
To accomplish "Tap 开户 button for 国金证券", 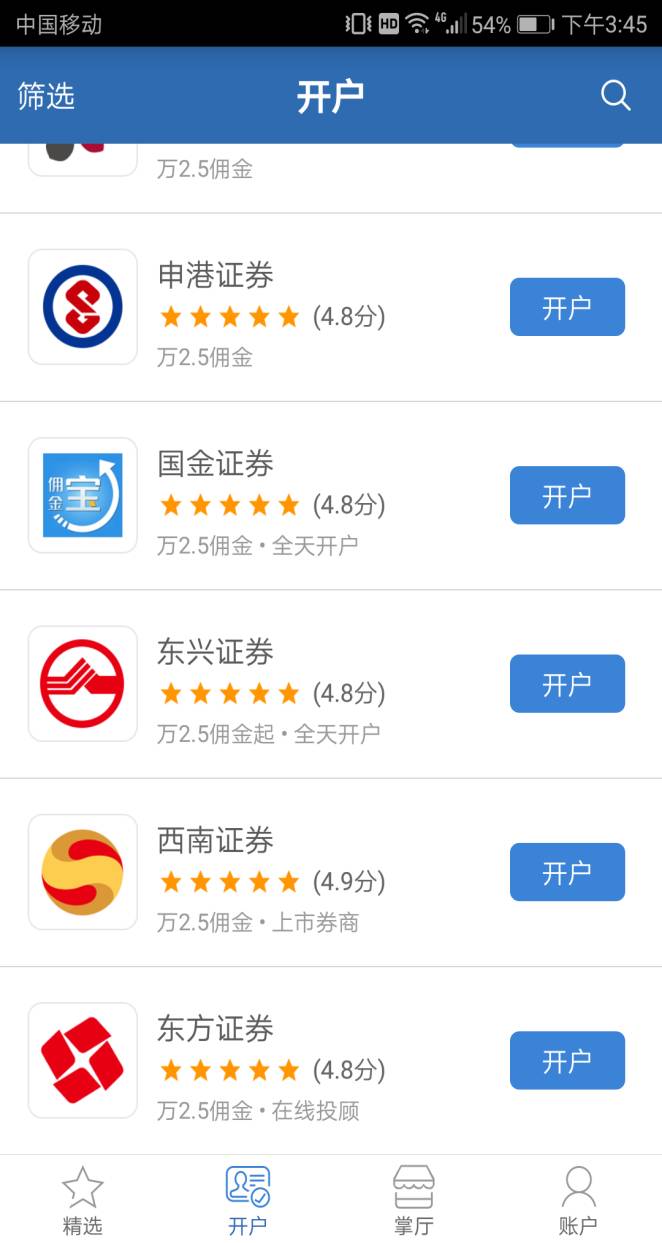I will coord(567,495).
